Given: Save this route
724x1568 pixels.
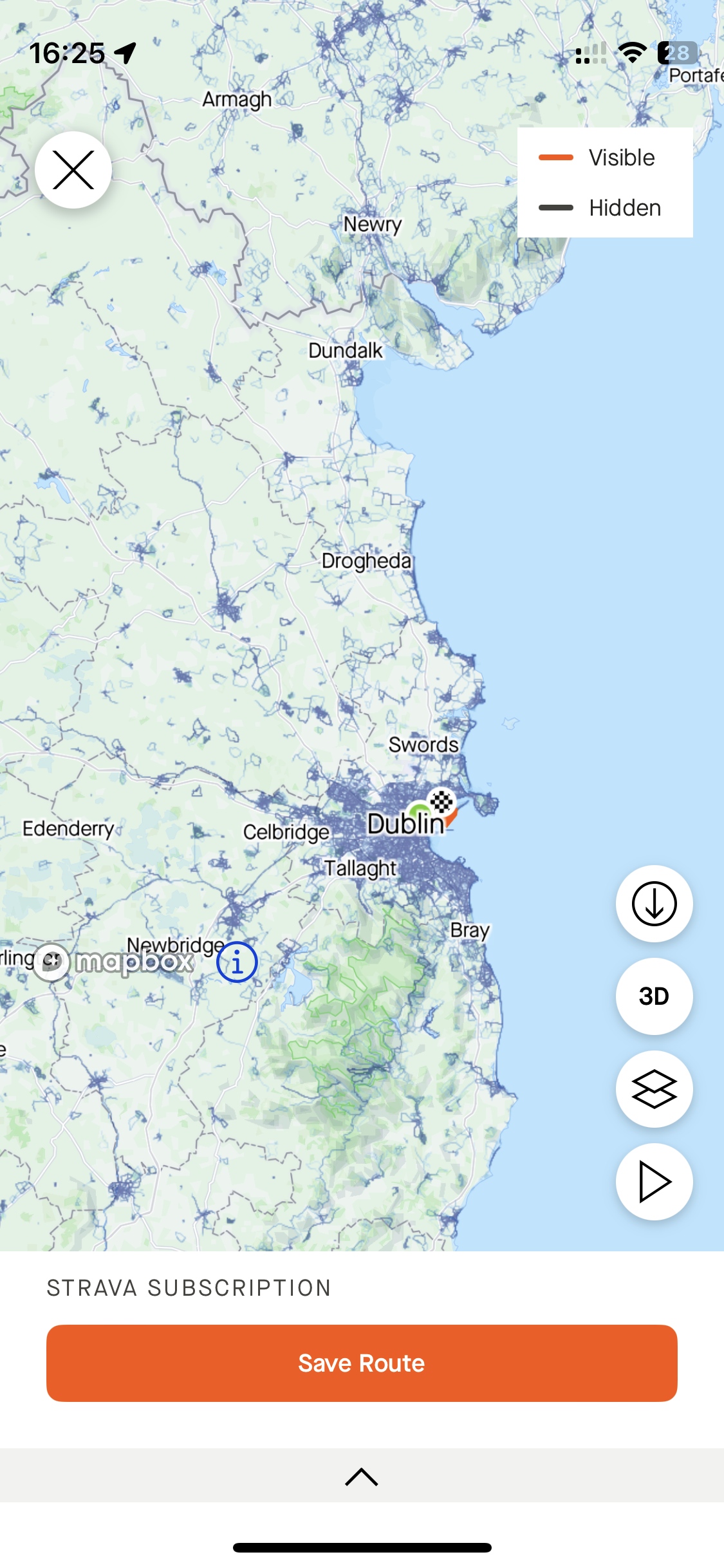Looking at the screenshot, I should (362, 1363).
